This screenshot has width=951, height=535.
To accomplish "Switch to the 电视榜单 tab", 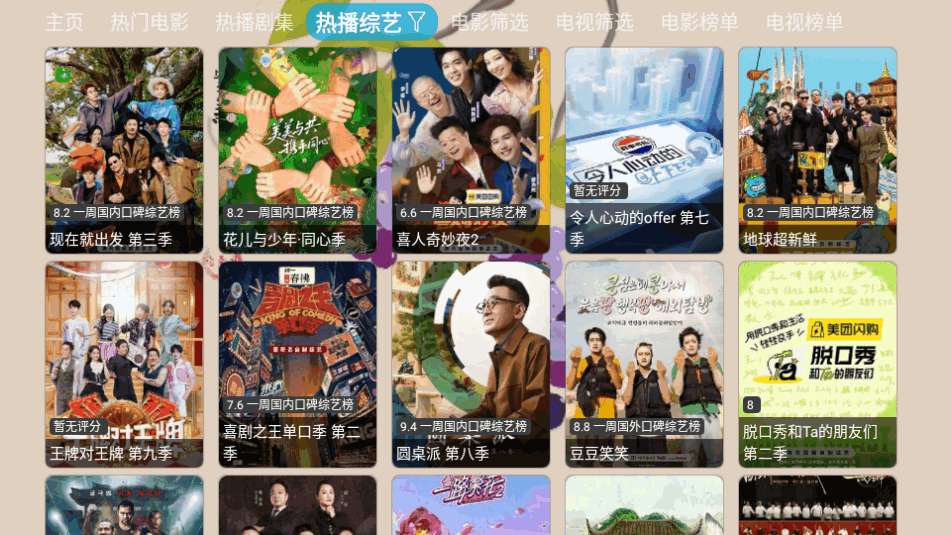I will [x=804, y=22].
